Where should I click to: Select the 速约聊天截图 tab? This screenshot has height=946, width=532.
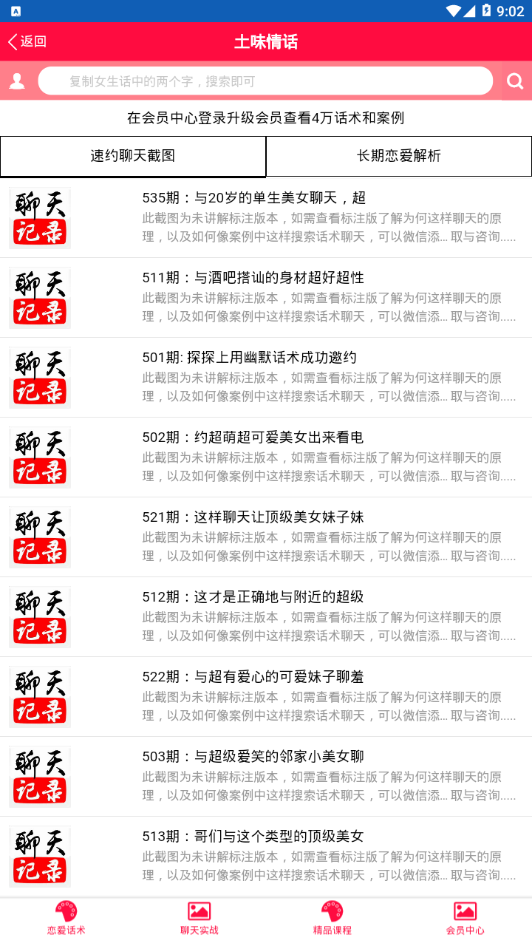(133, 156)
